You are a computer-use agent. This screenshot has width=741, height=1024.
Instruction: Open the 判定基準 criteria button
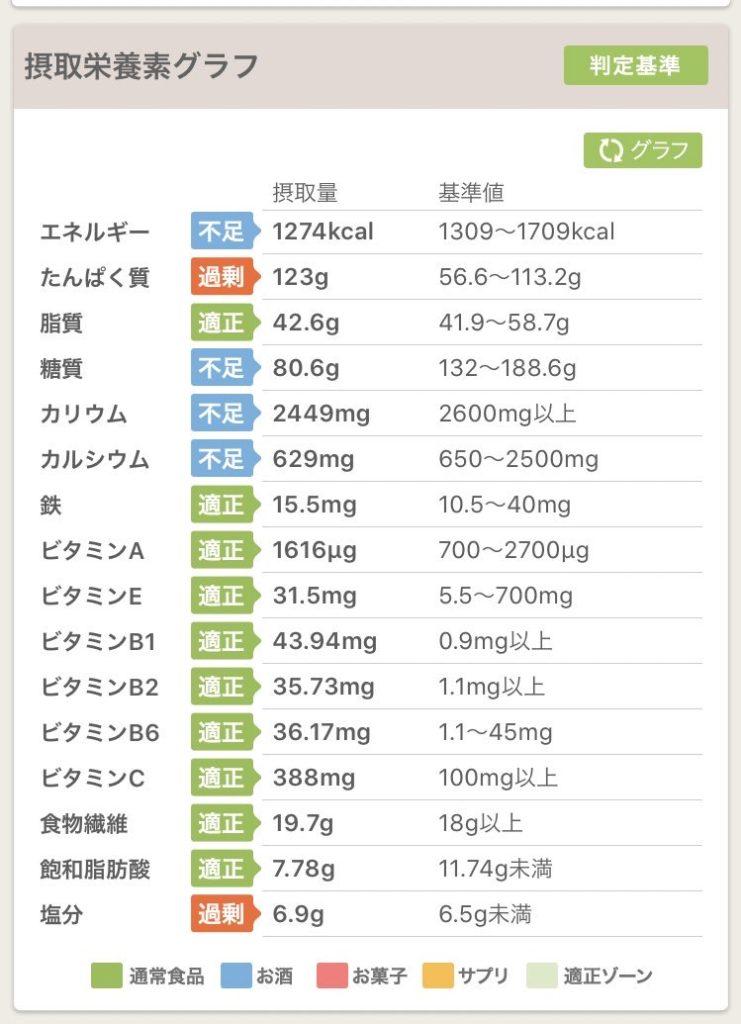point(635,66)
